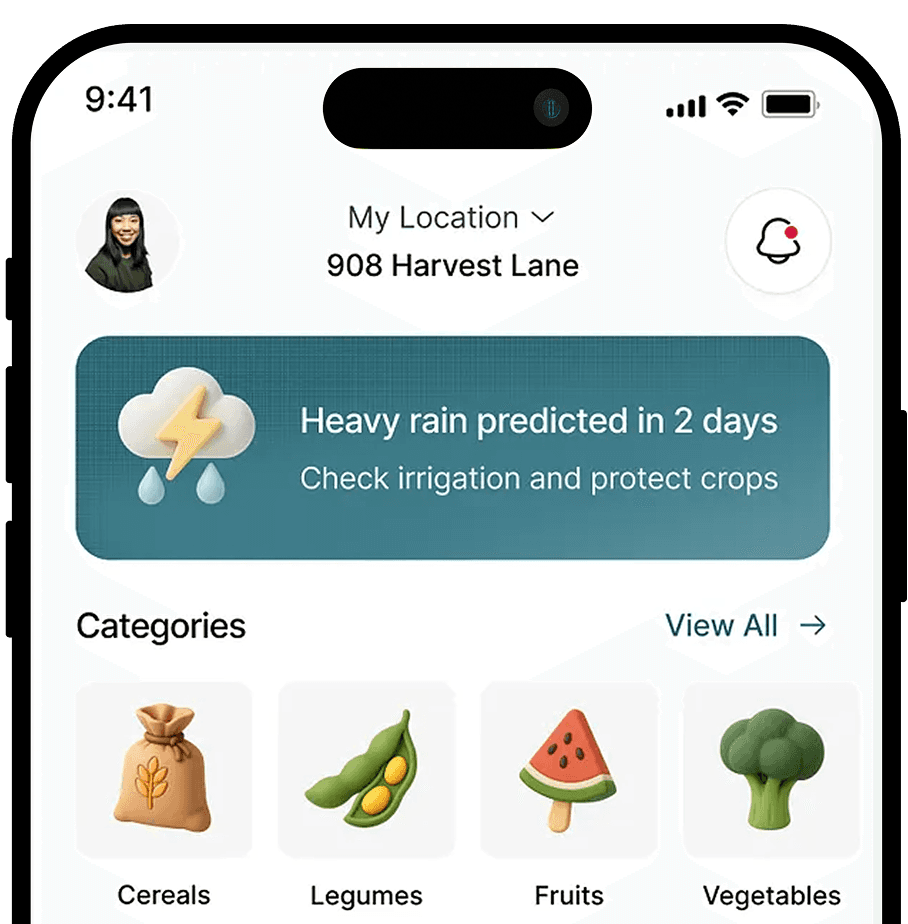Choose the Vegetables category
Image resolution: width=908 pixels, height=924 pixels.
[772, 795]
